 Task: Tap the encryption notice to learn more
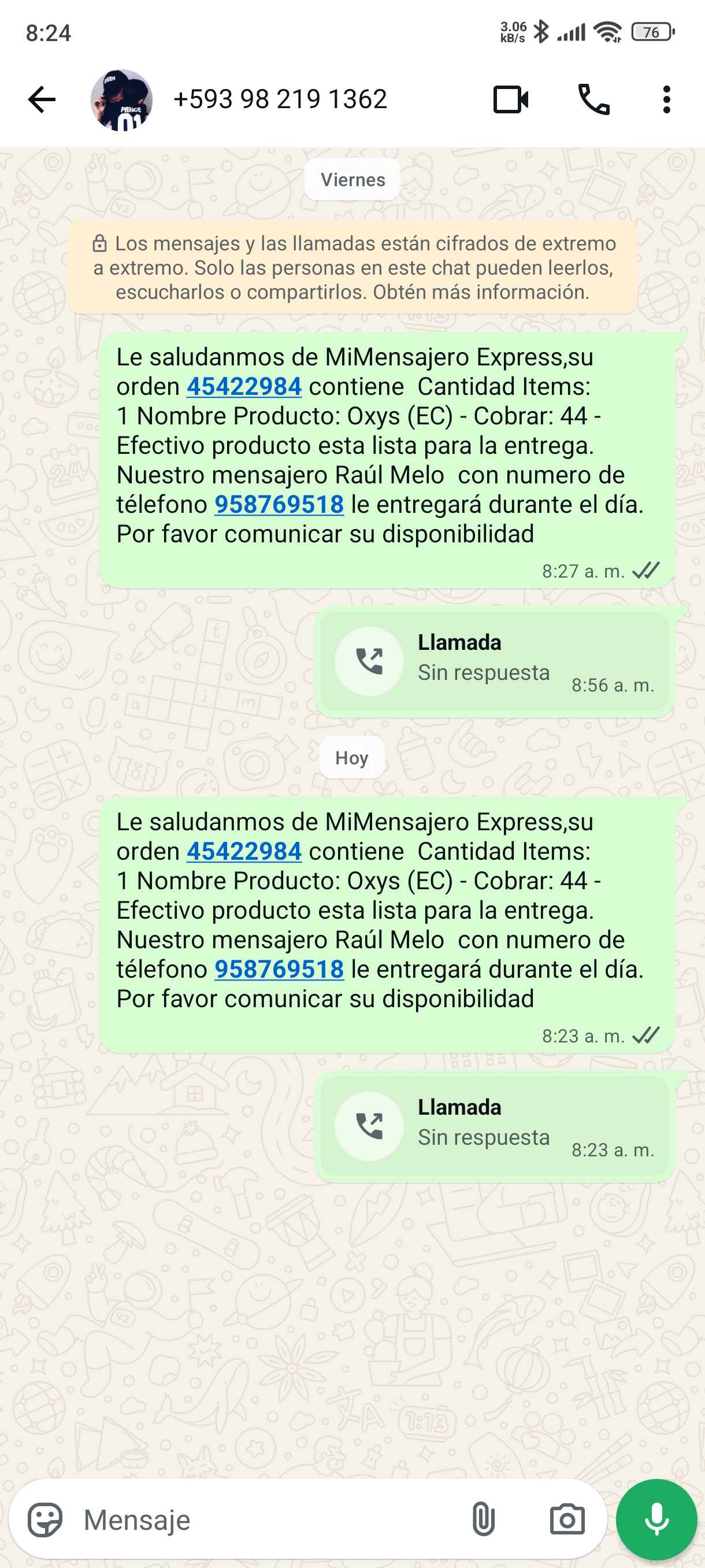click(x=352, y=268)
